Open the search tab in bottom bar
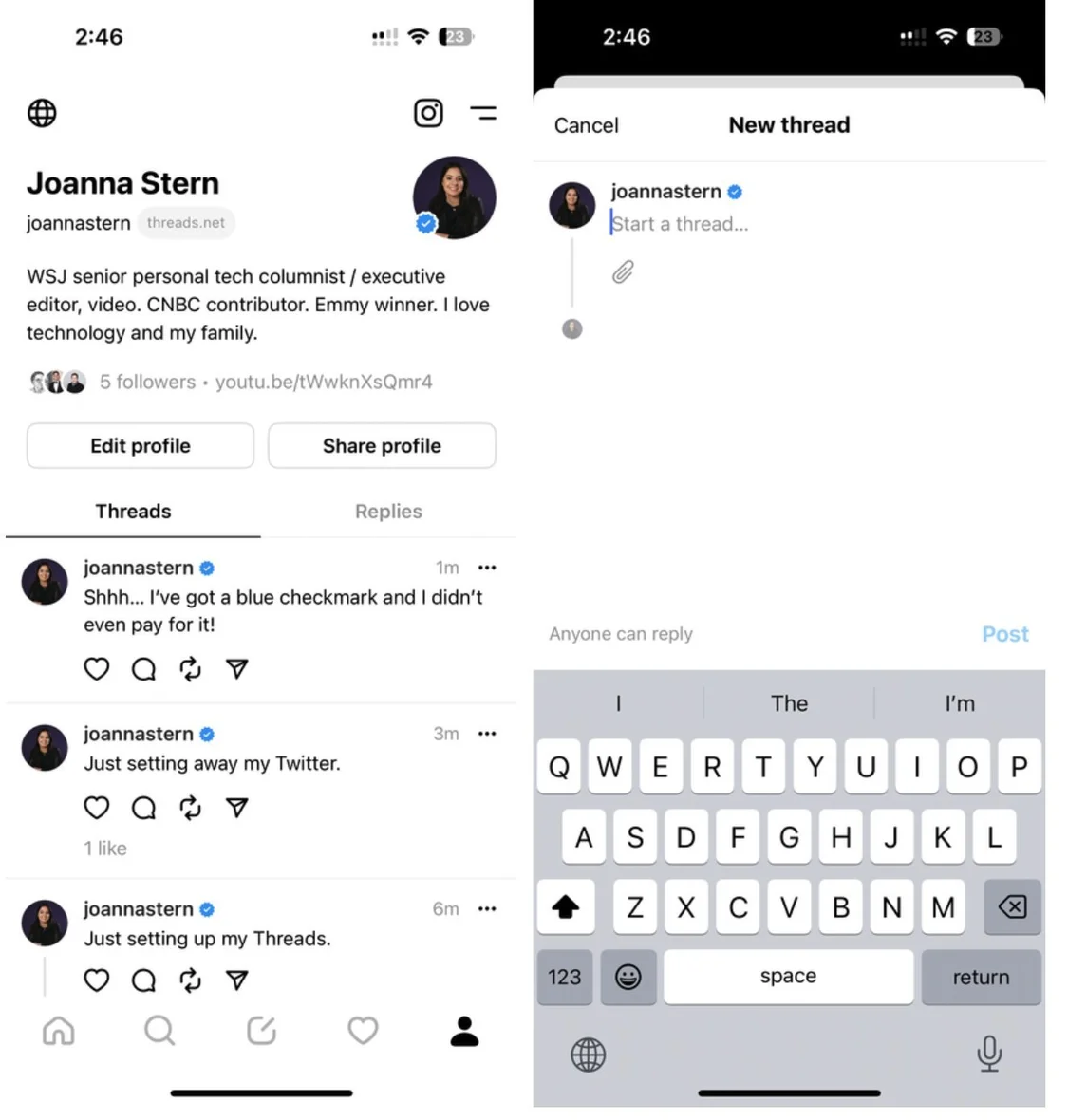Screen dimensions: 1068x1120 tap(159, 1031)
